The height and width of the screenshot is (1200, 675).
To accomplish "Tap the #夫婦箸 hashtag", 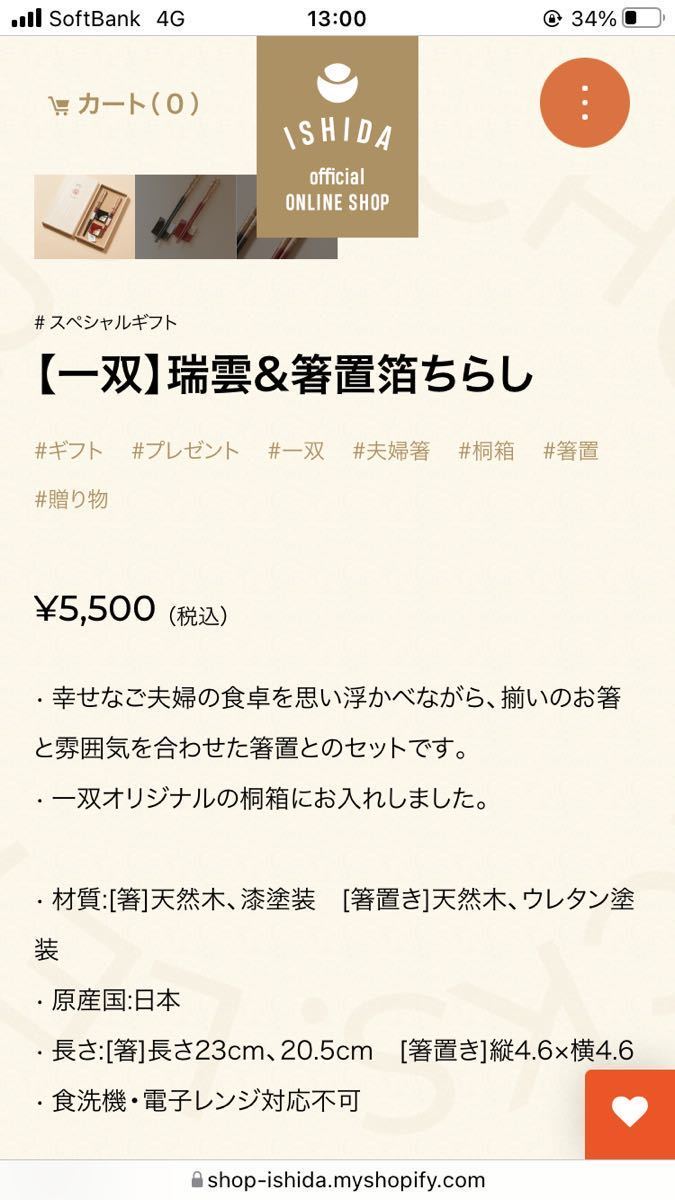I will pyautogui.click(x=391, y=451).
